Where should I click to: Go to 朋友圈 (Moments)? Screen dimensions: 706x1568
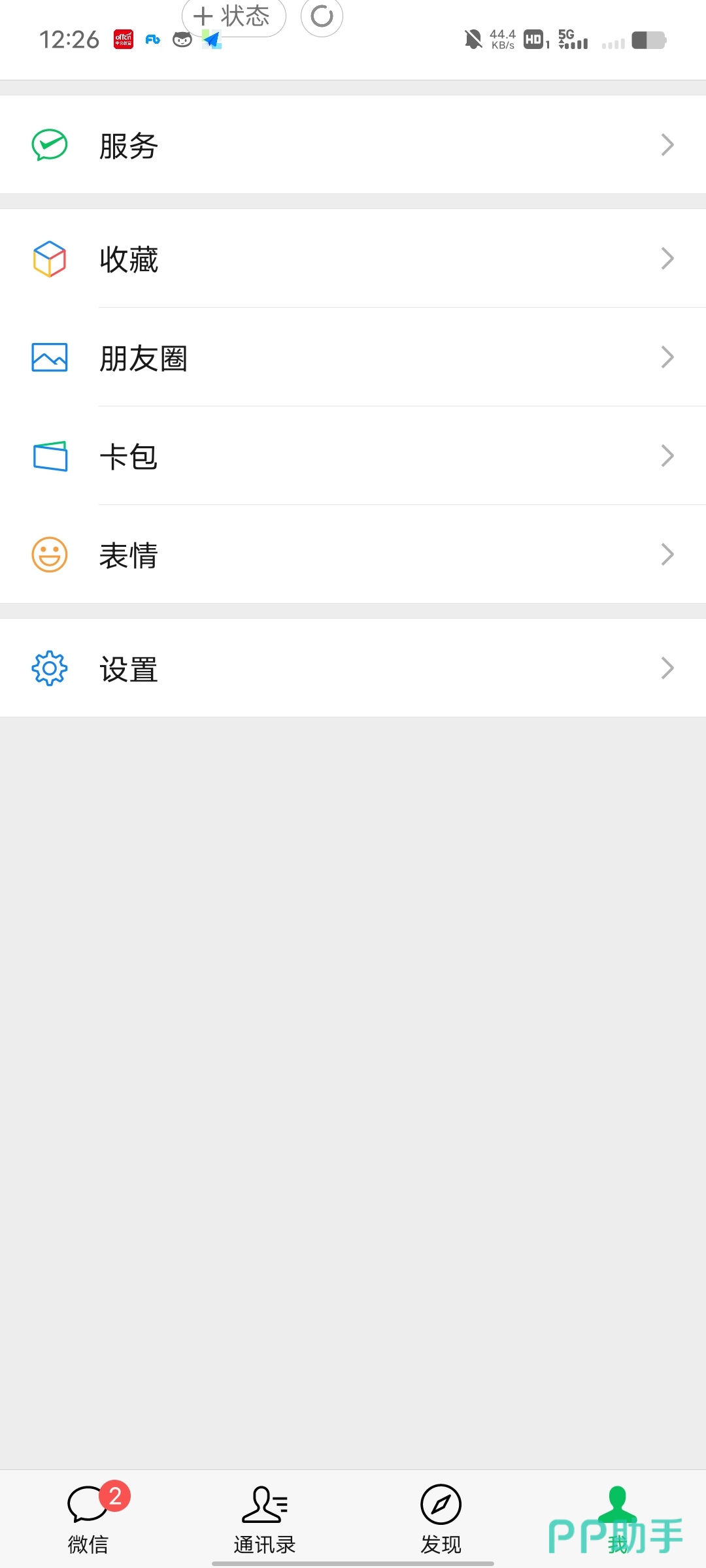(353, 357)
